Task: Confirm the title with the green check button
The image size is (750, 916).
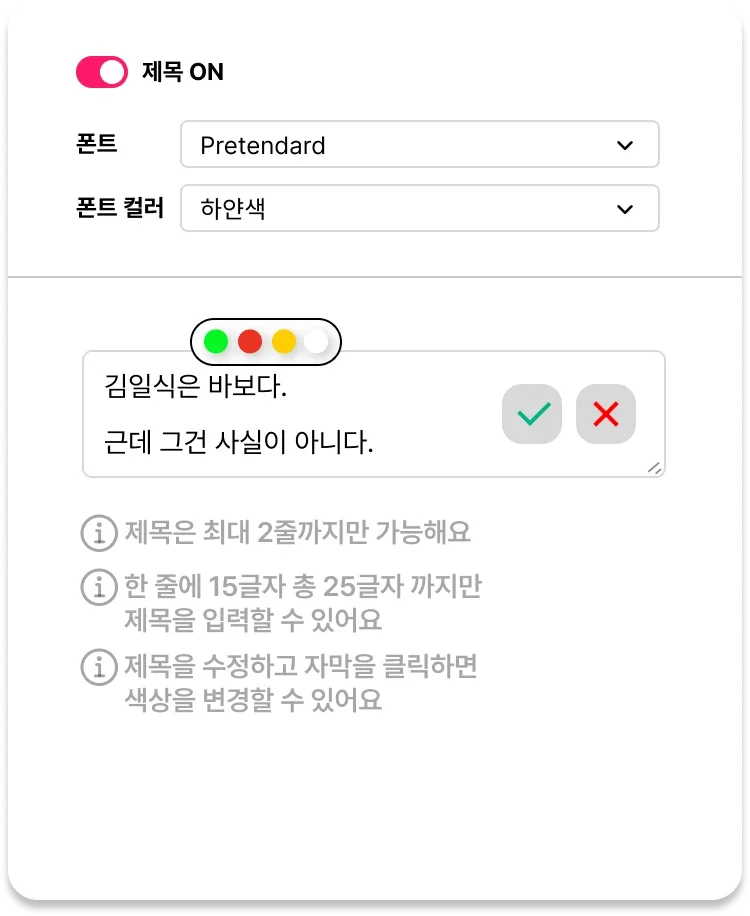Action: (x=532, y=414)
